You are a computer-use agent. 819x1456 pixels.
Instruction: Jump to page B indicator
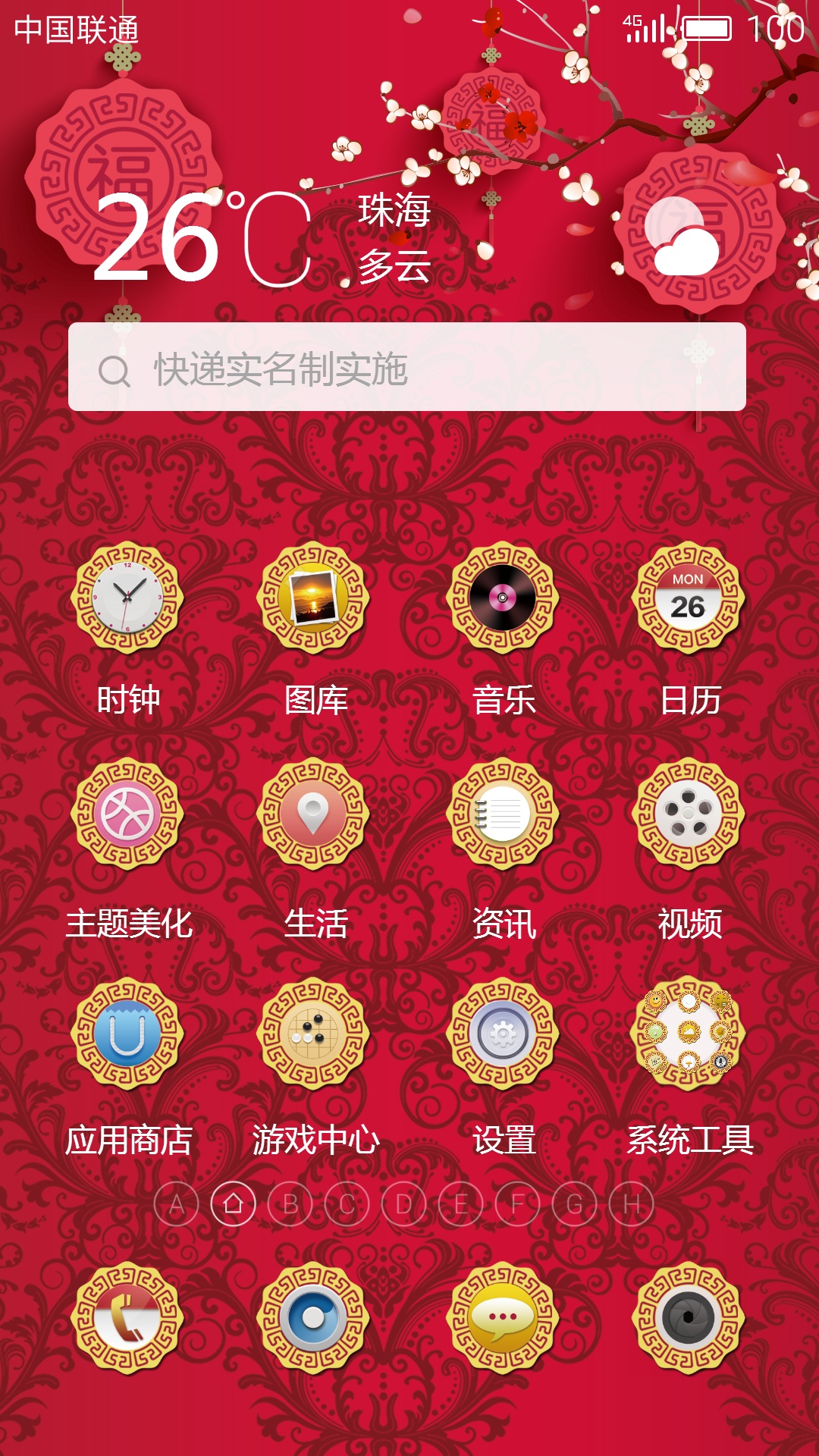[290, 1203]
